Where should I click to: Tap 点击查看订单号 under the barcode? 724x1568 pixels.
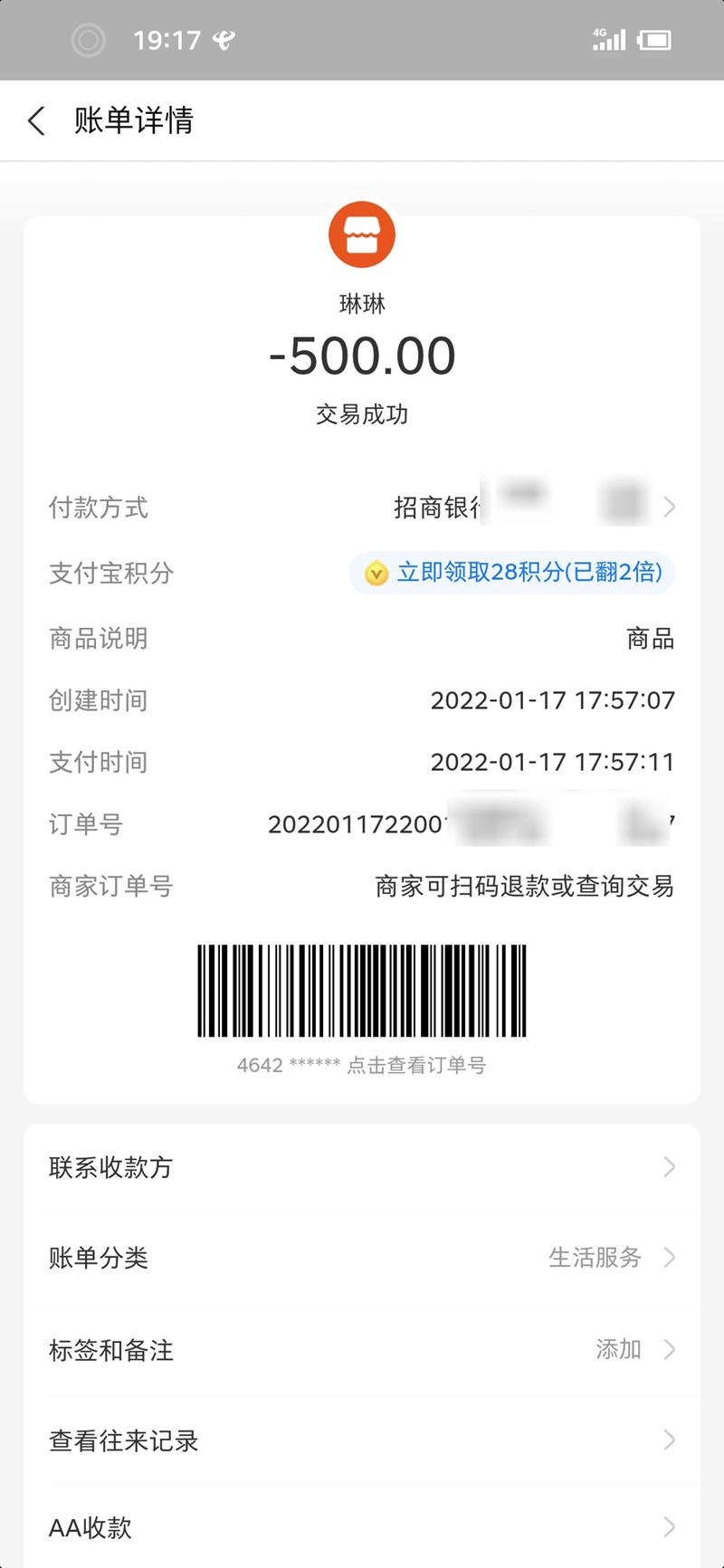(415, 1065)
